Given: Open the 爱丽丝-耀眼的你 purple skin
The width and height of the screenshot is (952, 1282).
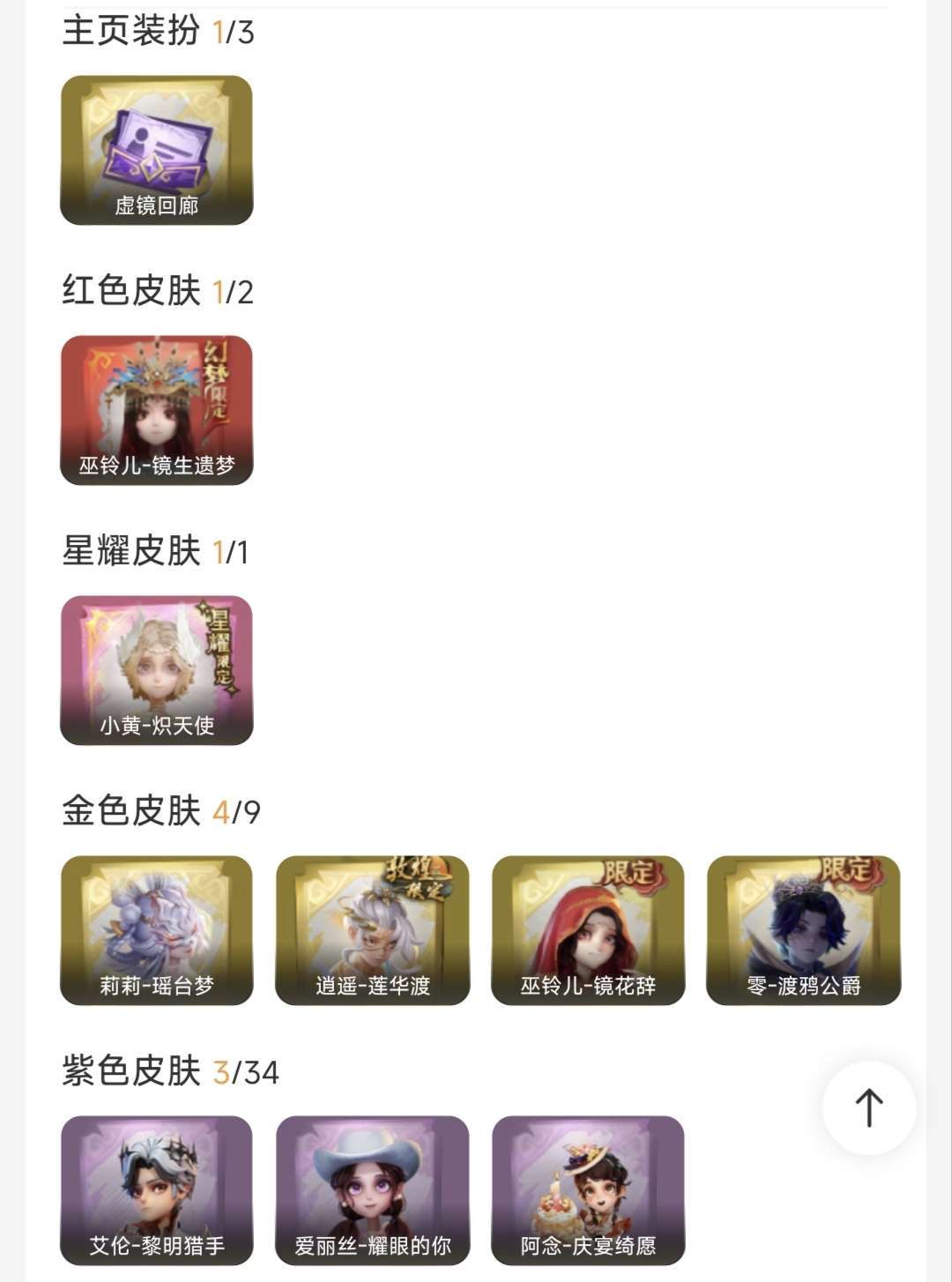Looking at the screenshot, I should point(372,1190).
